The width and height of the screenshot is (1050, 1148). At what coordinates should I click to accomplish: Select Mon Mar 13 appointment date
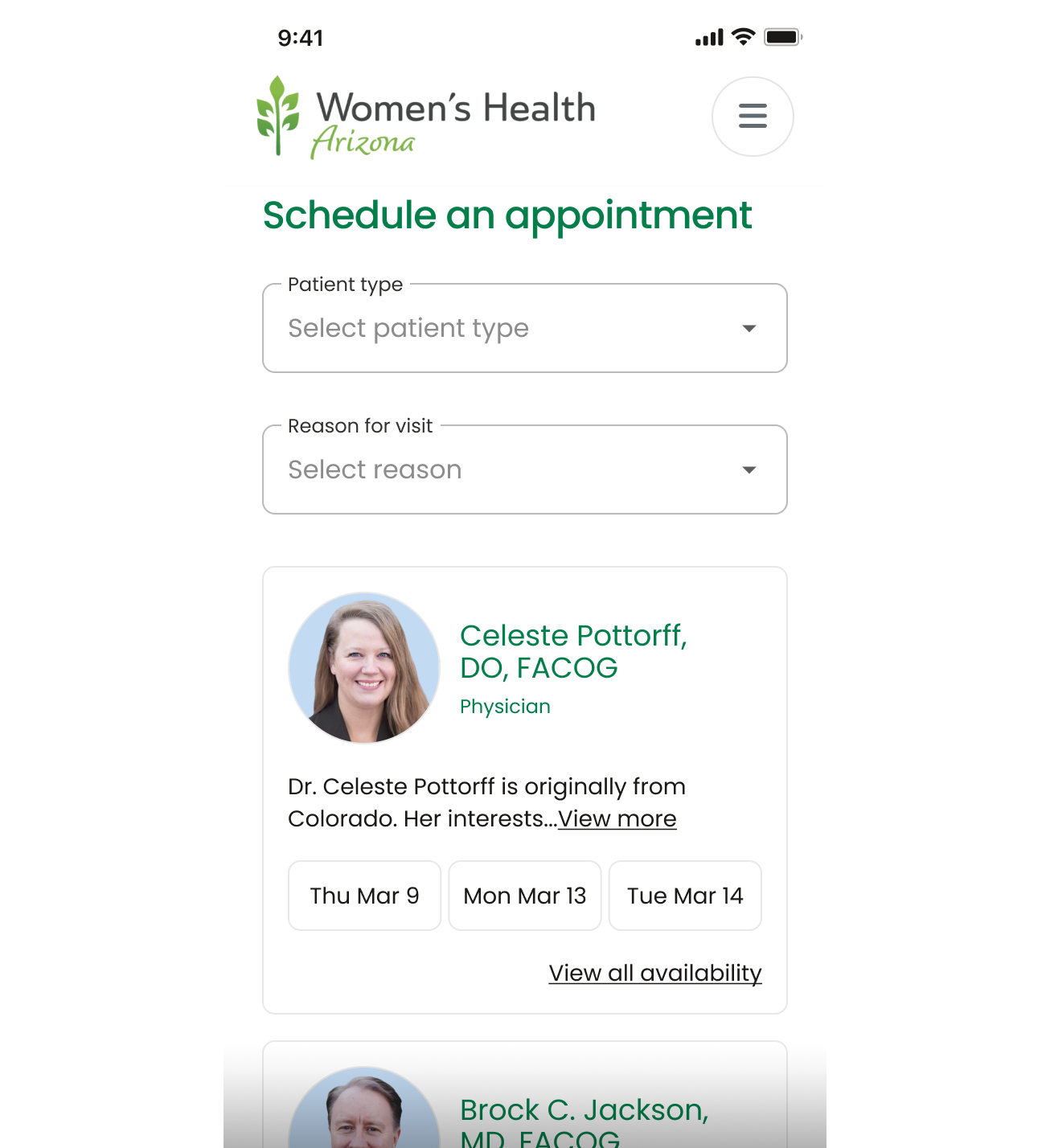(x=524, y=896)
